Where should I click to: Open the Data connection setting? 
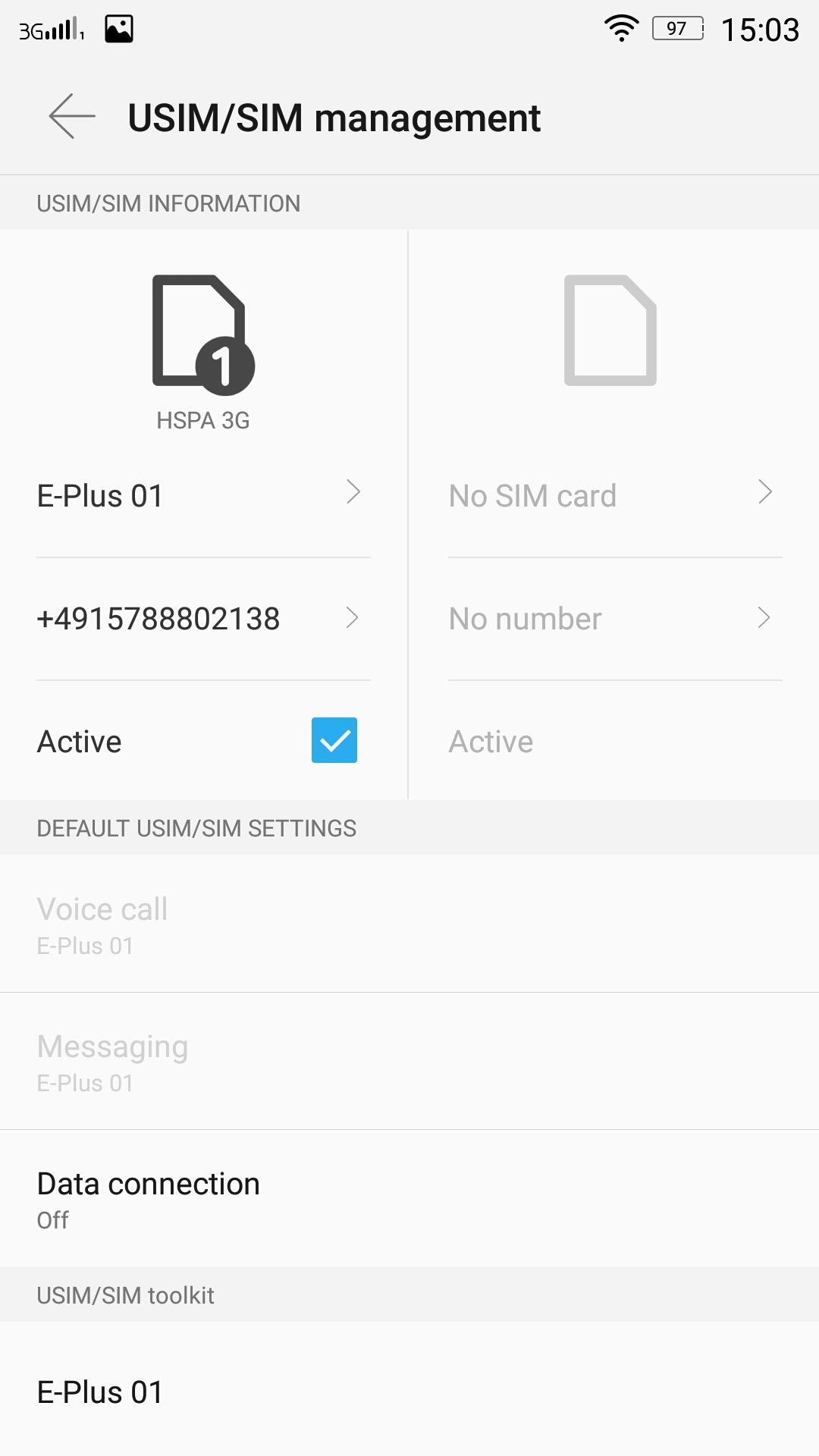pyautogui.click(x=409, y=1199)
